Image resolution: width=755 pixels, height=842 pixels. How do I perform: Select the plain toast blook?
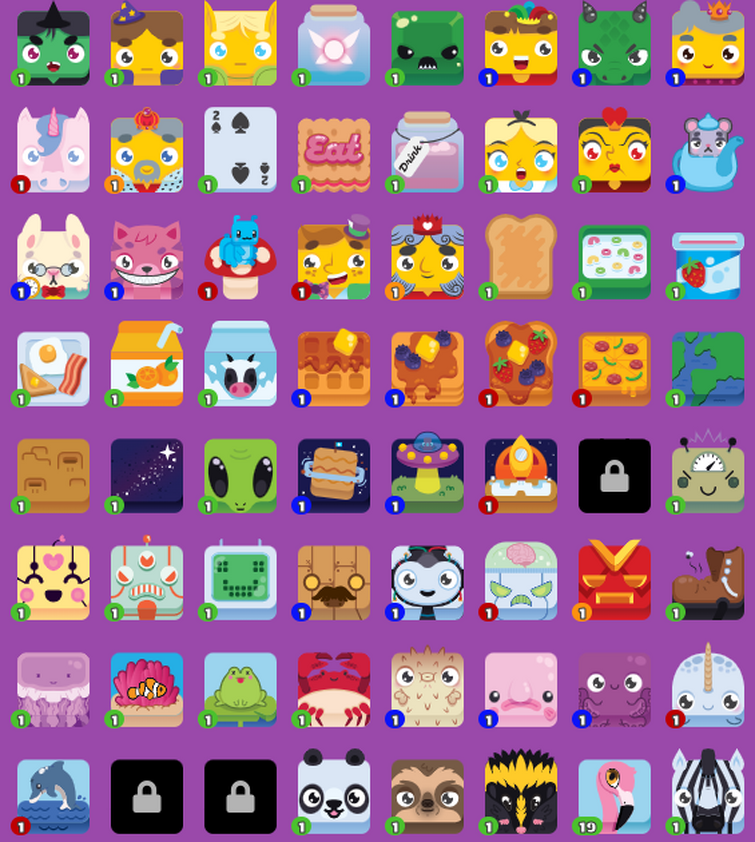[521, 257]
